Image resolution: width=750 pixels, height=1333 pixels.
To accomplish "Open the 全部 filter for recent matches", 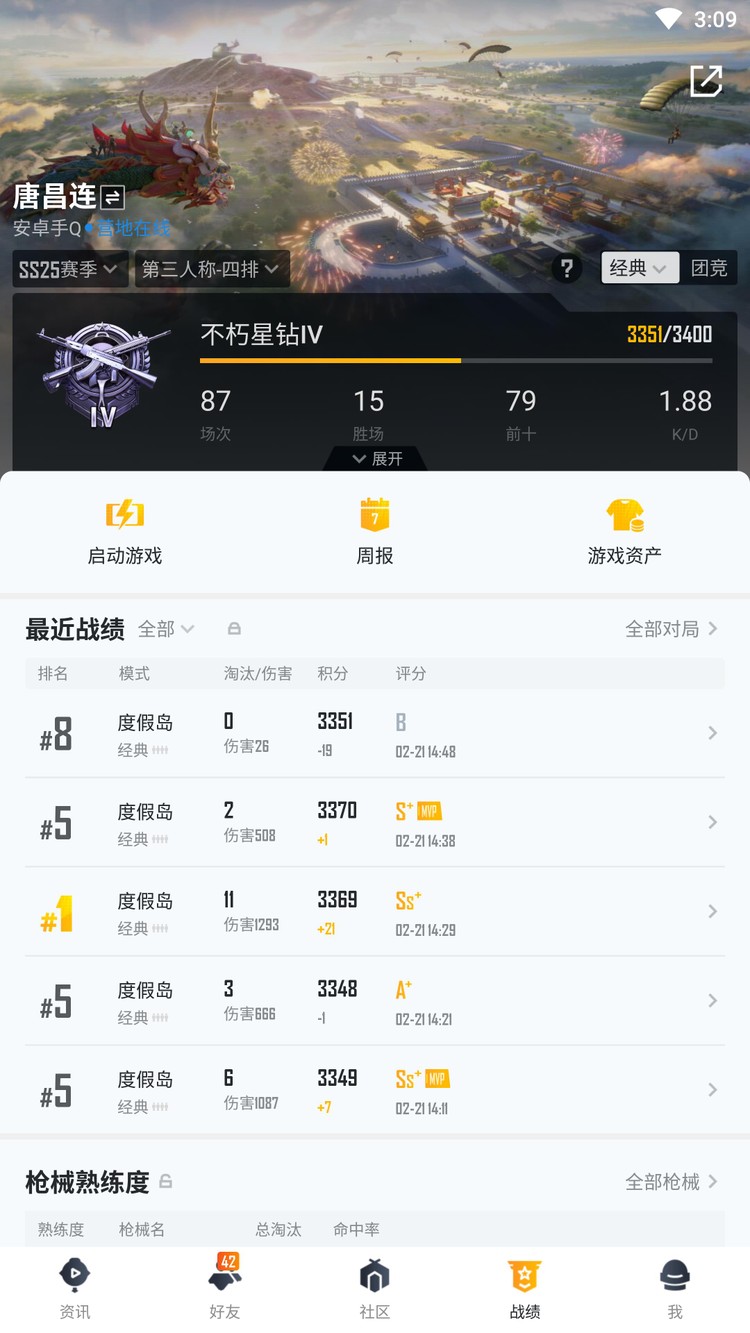I will (166, 629).
